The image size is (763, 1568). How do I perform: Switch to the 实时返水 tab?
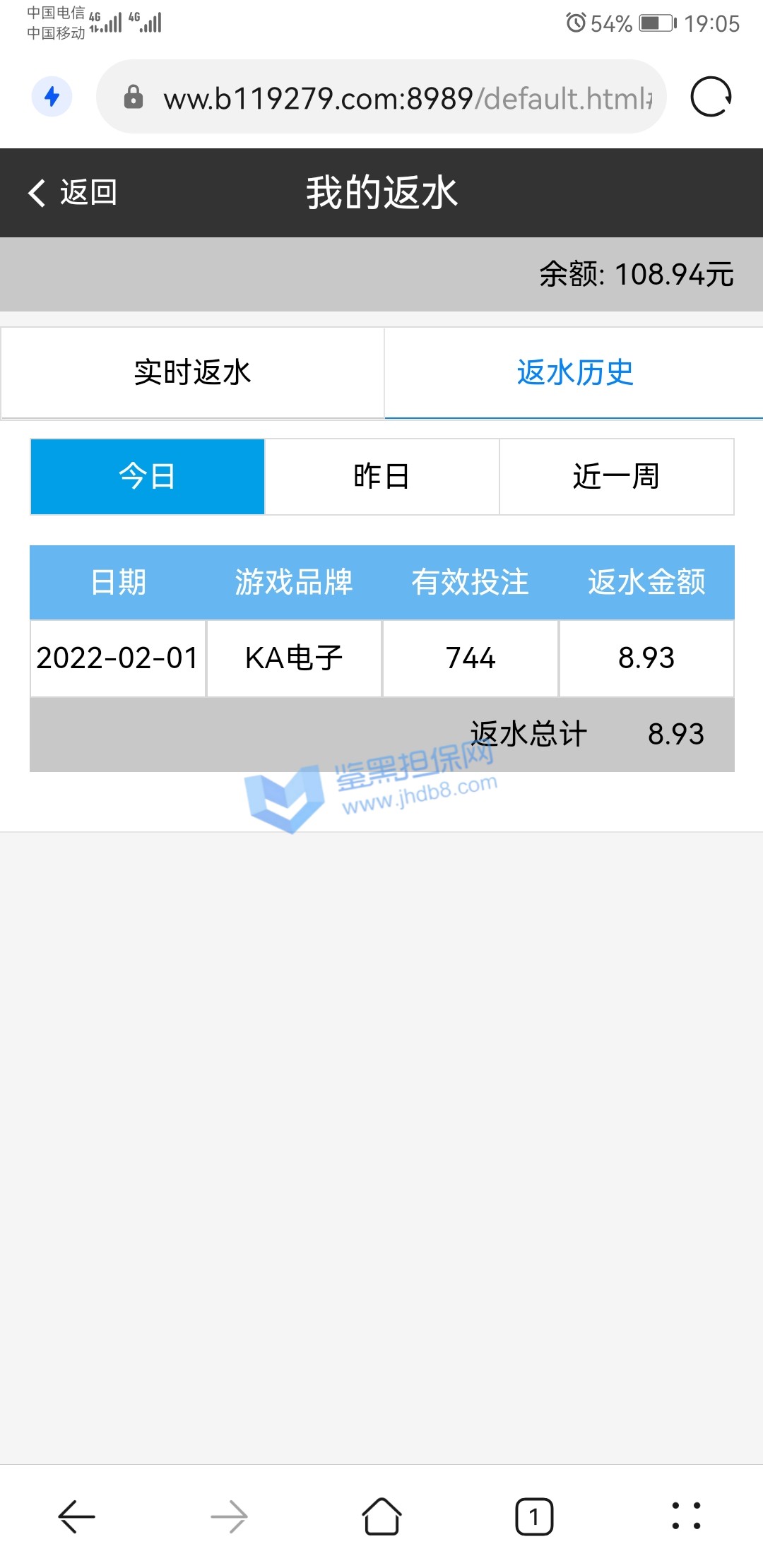point(192,372)
